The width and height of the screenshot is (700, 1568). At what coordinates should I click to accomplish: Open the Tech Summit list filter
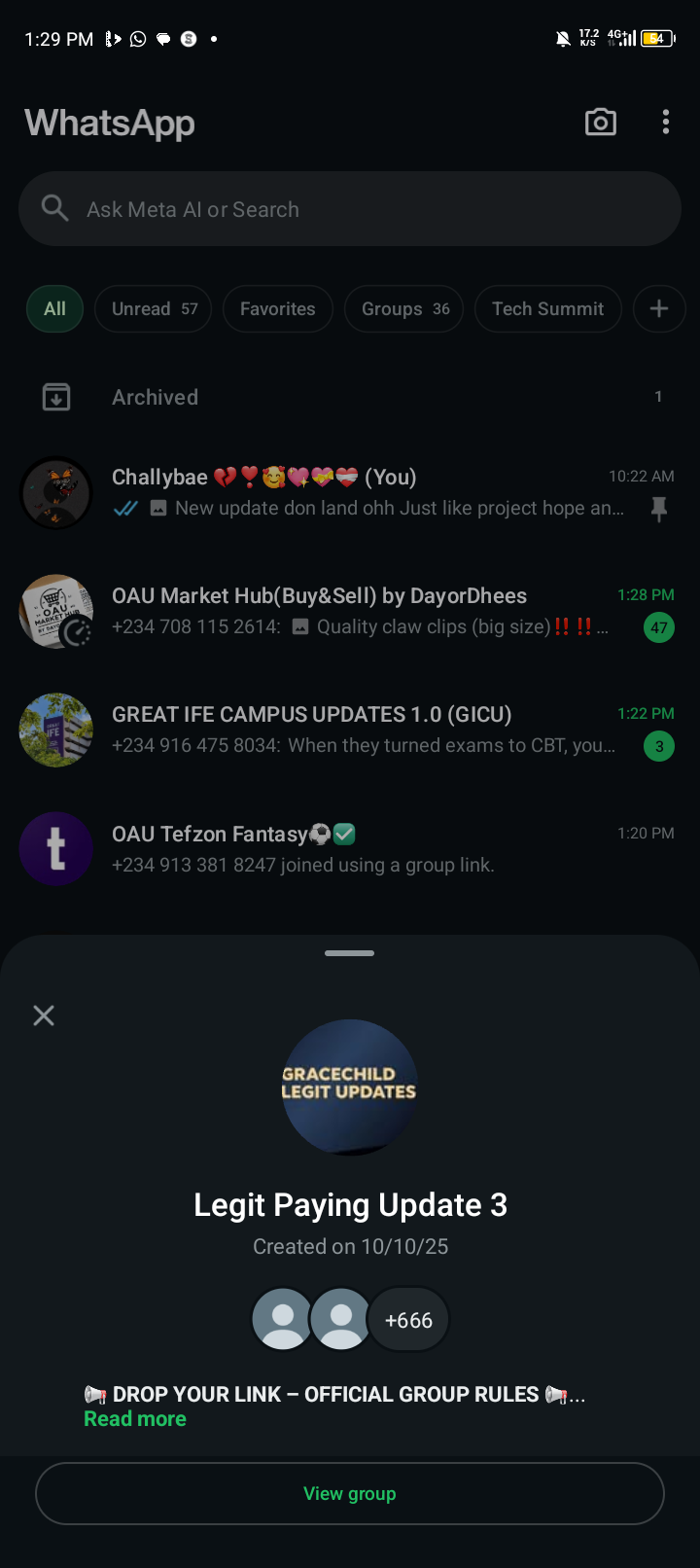(x=547, y=309)
